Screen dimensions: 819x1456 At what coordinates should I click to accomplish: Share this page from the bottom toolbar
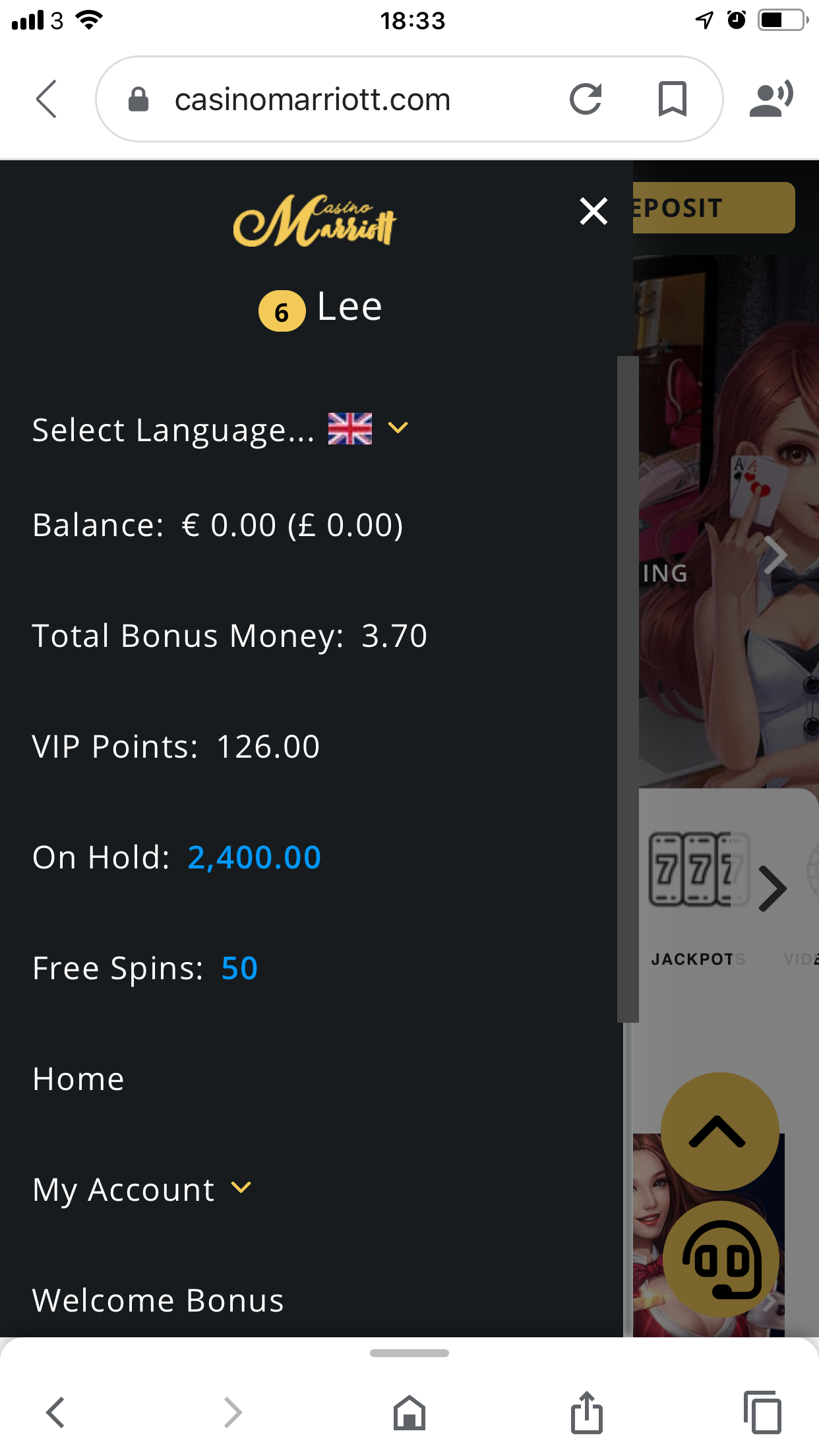tap(587, 1412)
